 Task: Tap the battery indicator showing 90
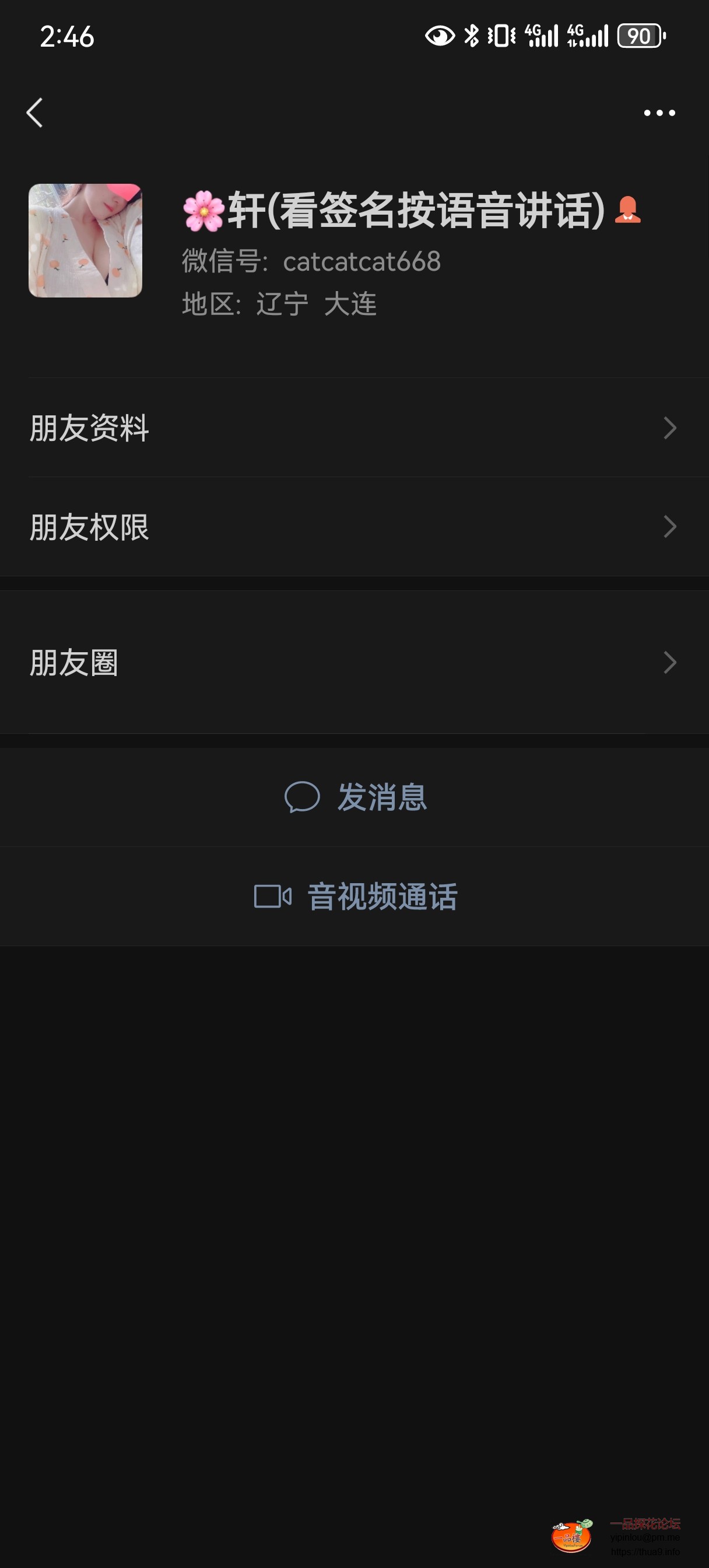coord(642,37)
